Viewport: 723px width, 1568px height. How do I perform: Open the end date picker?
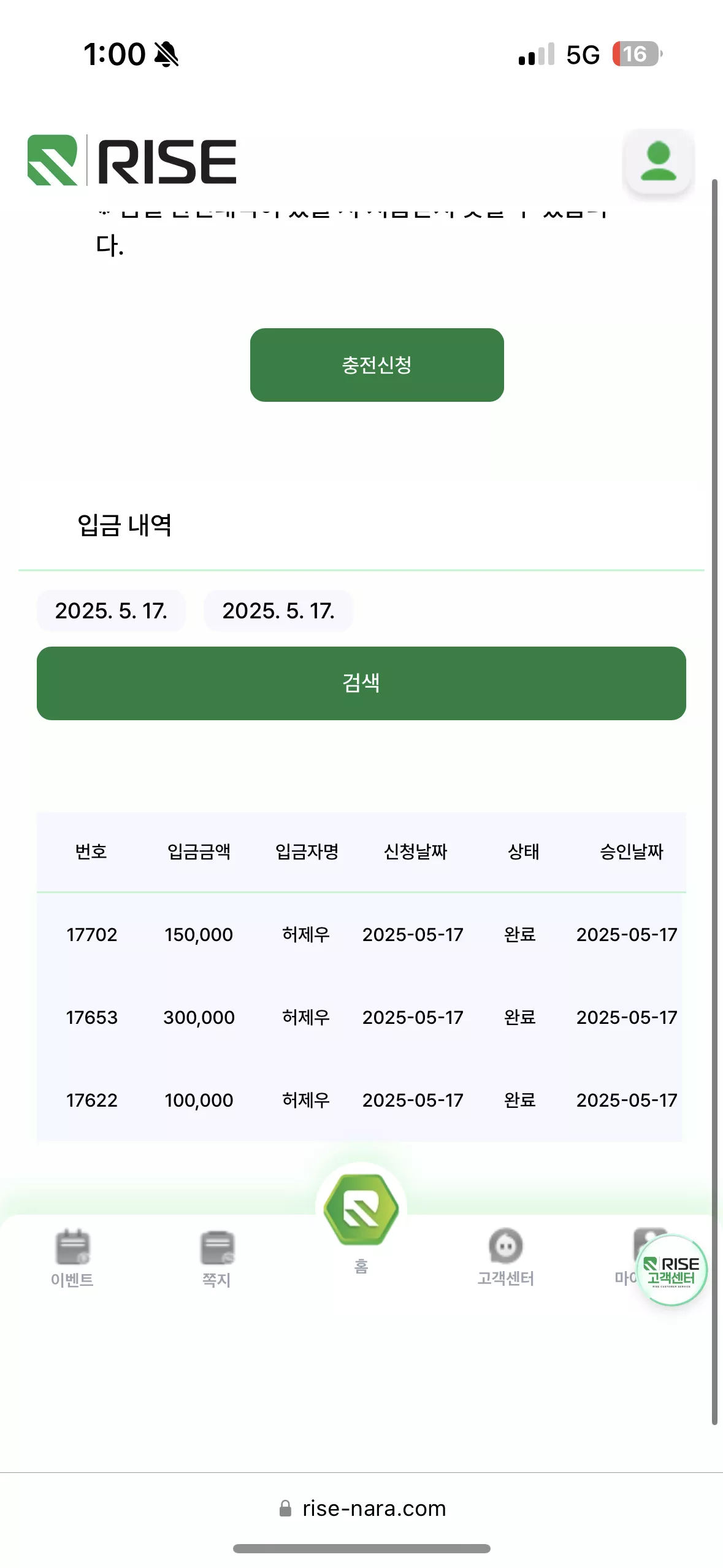[278, 610]
